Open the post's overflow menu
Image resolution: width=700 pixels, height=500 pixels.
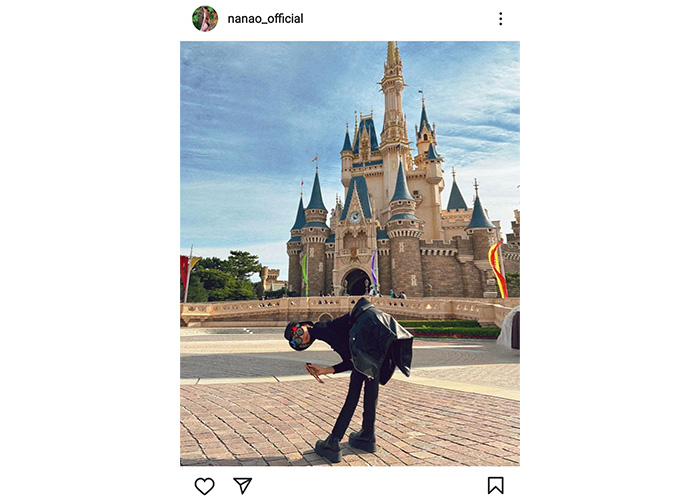500,19
